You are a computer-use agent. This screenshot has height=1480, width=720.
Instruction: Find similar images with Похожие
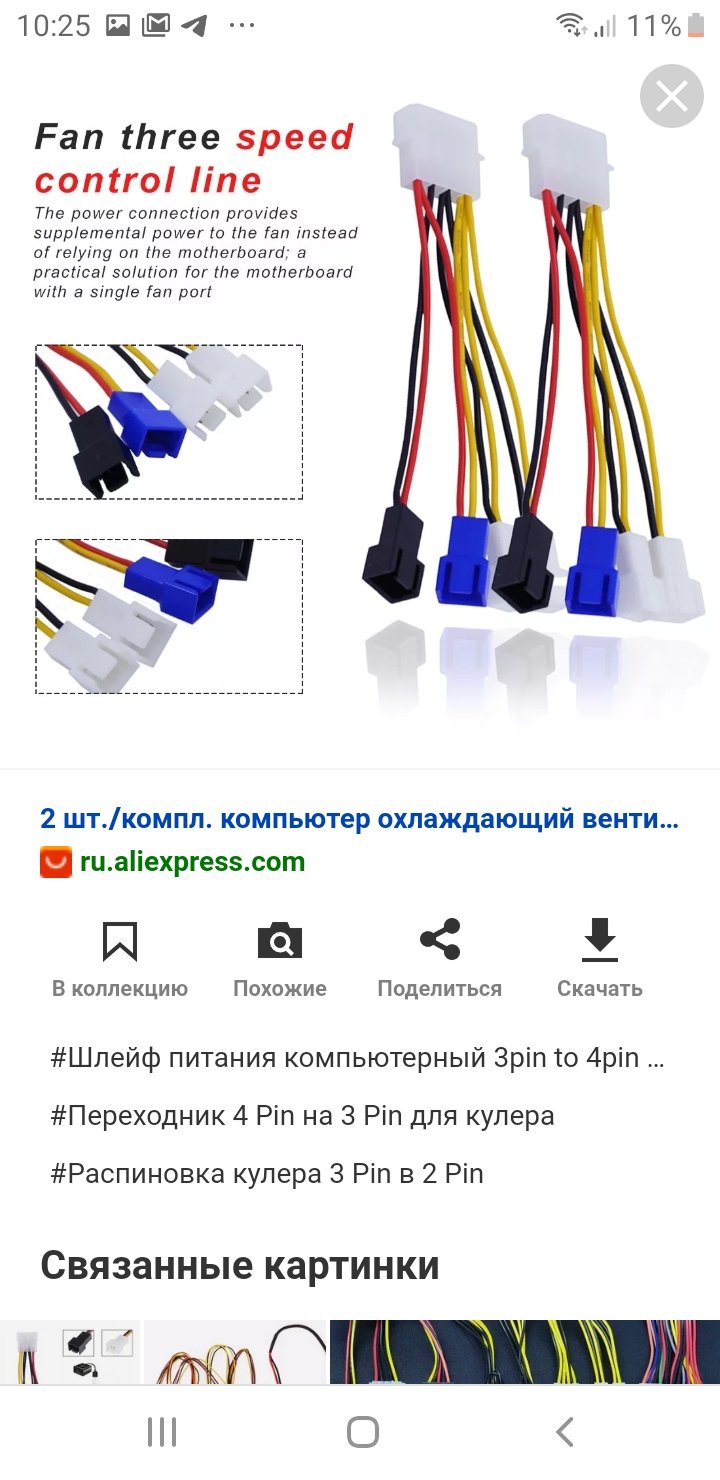pos(280,960)
